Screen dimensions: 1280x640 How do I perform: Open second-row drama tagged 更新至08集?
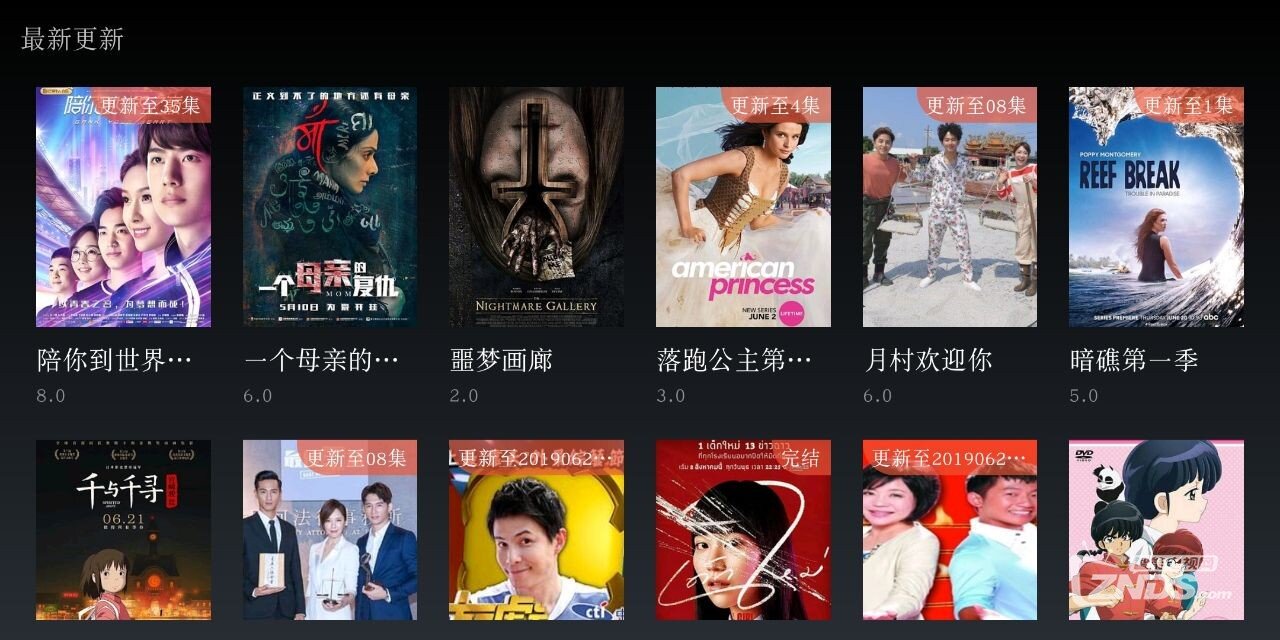click(330, 530)
